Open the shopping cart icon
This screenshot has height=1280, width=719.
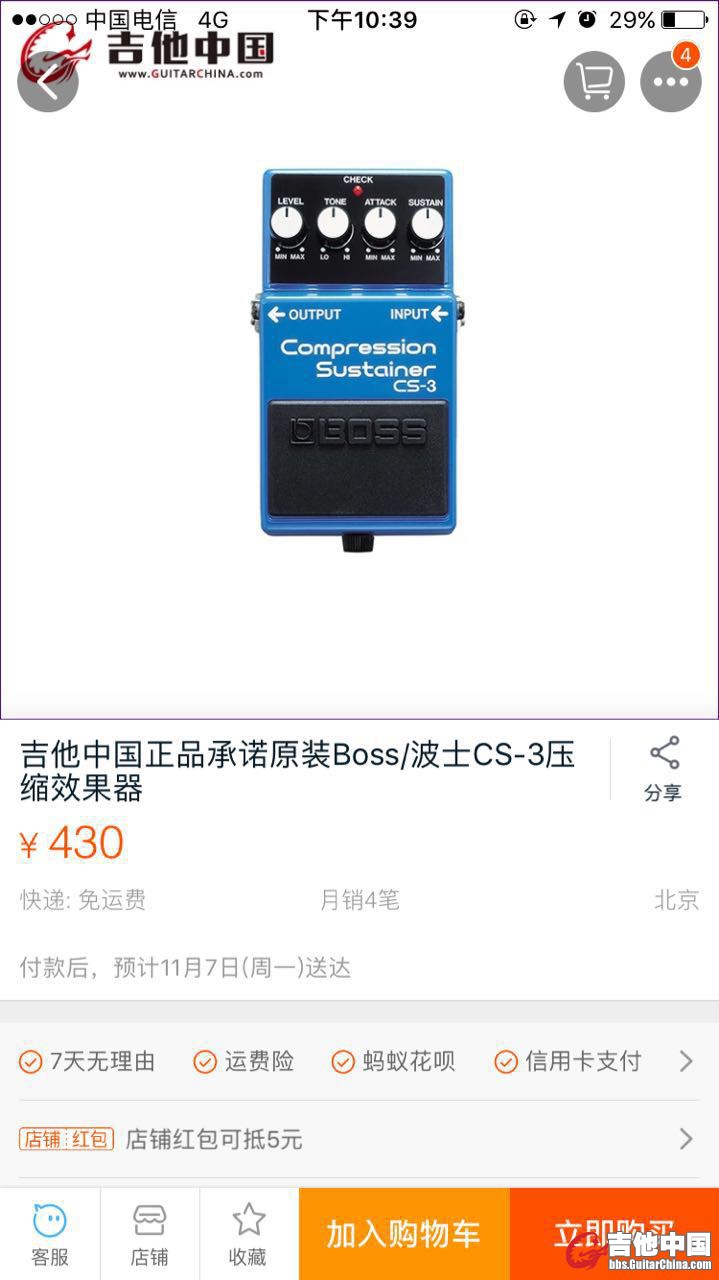click(x=594, y=82)
